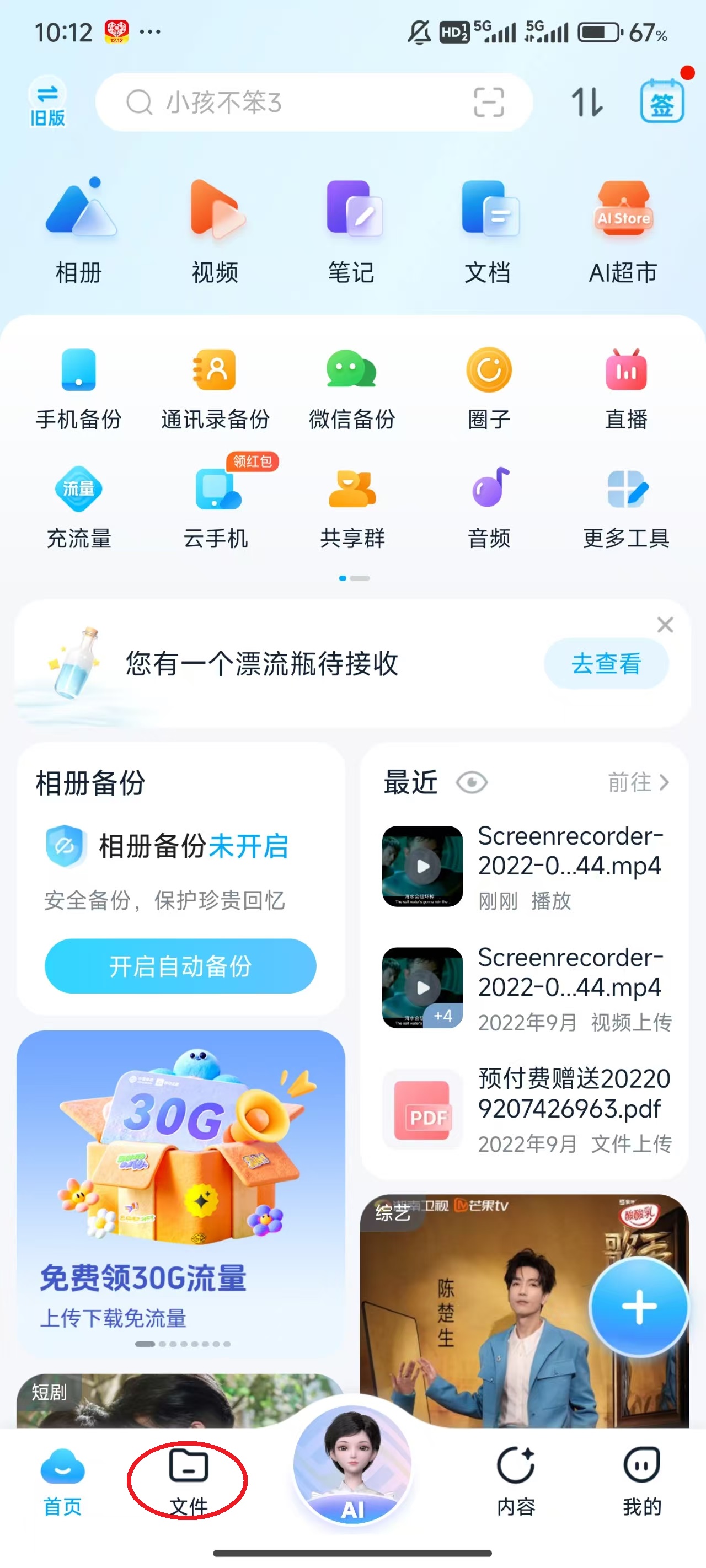This screenshot has height=1568, width=706.
Task: Enable auto backup with 开启自动备份
Action: click(180, 966)
